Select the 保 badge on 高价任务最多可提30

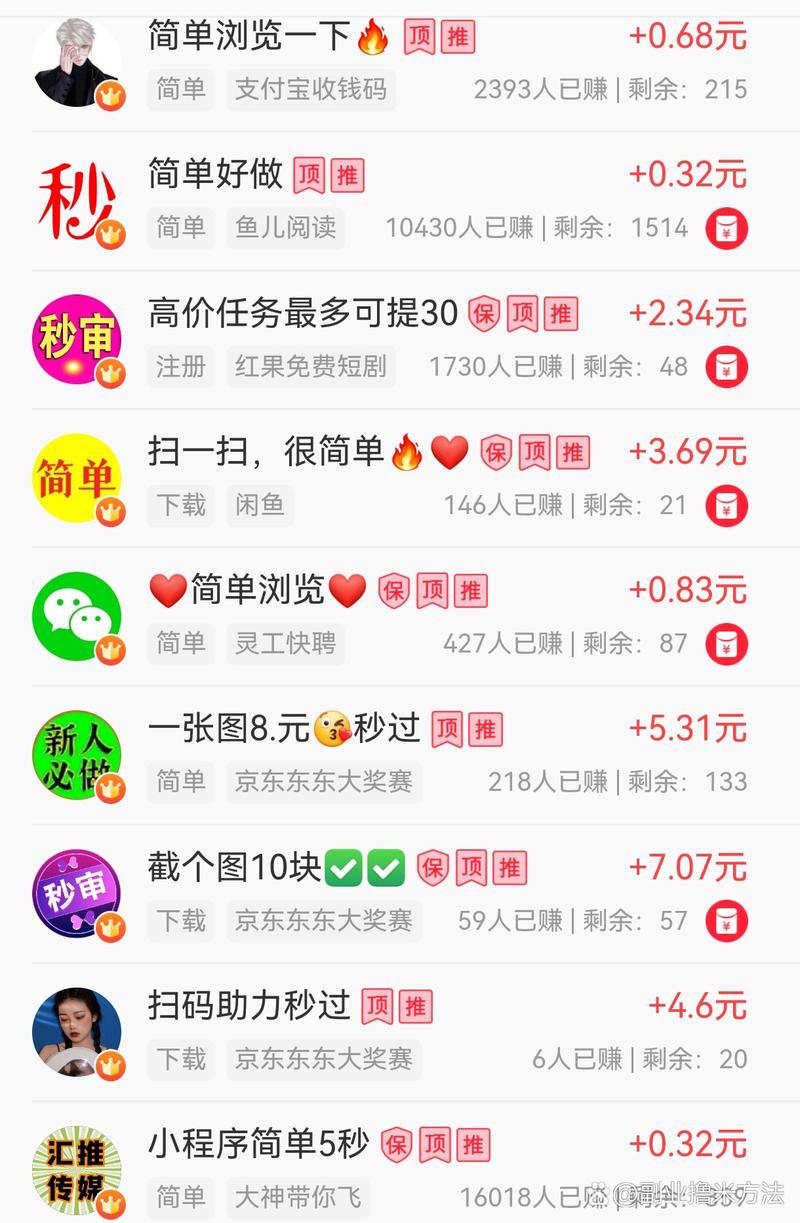pos(486,313)
